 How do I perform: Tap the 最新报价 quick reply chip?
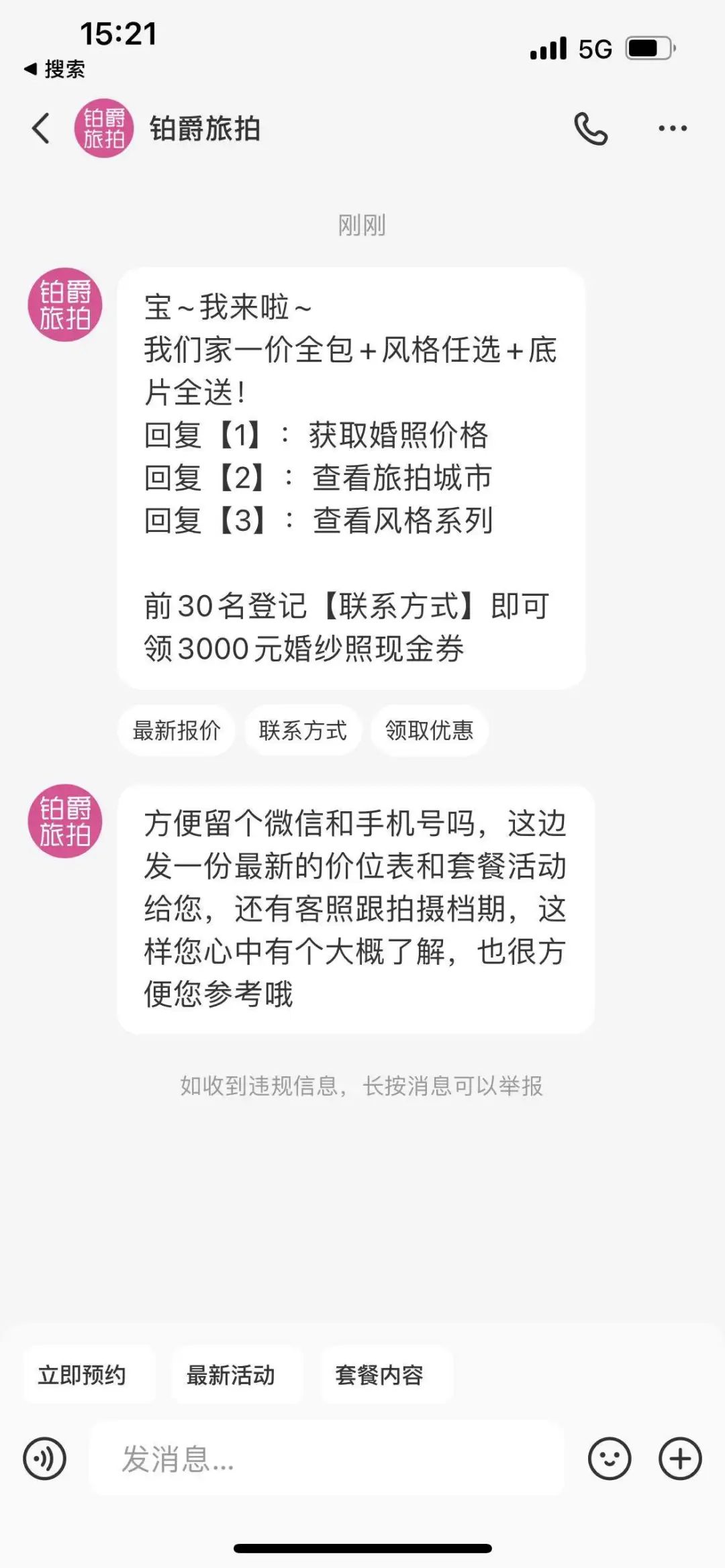click(177, 730)
